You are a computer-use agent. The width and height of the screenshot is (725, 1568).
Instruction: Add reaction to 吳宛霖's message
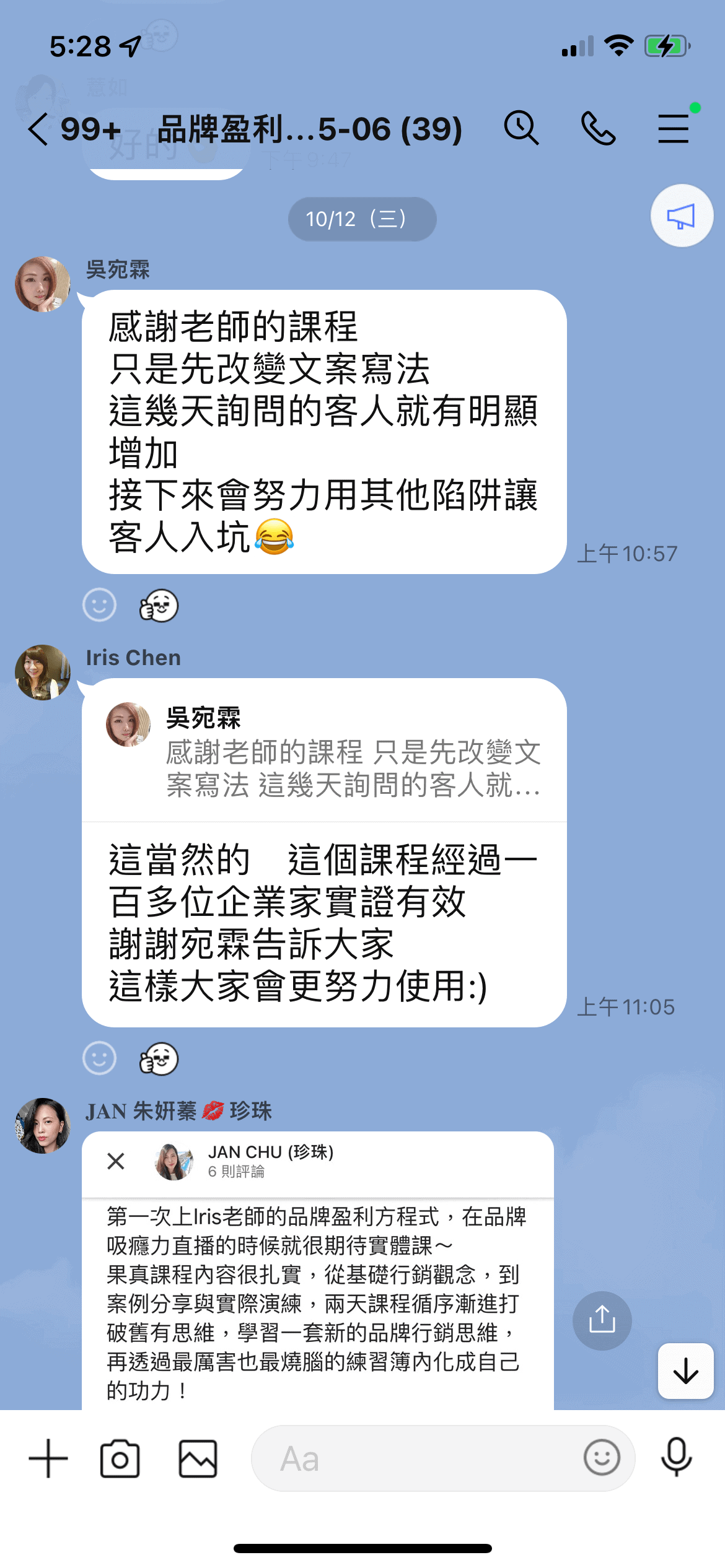[99, 605]
